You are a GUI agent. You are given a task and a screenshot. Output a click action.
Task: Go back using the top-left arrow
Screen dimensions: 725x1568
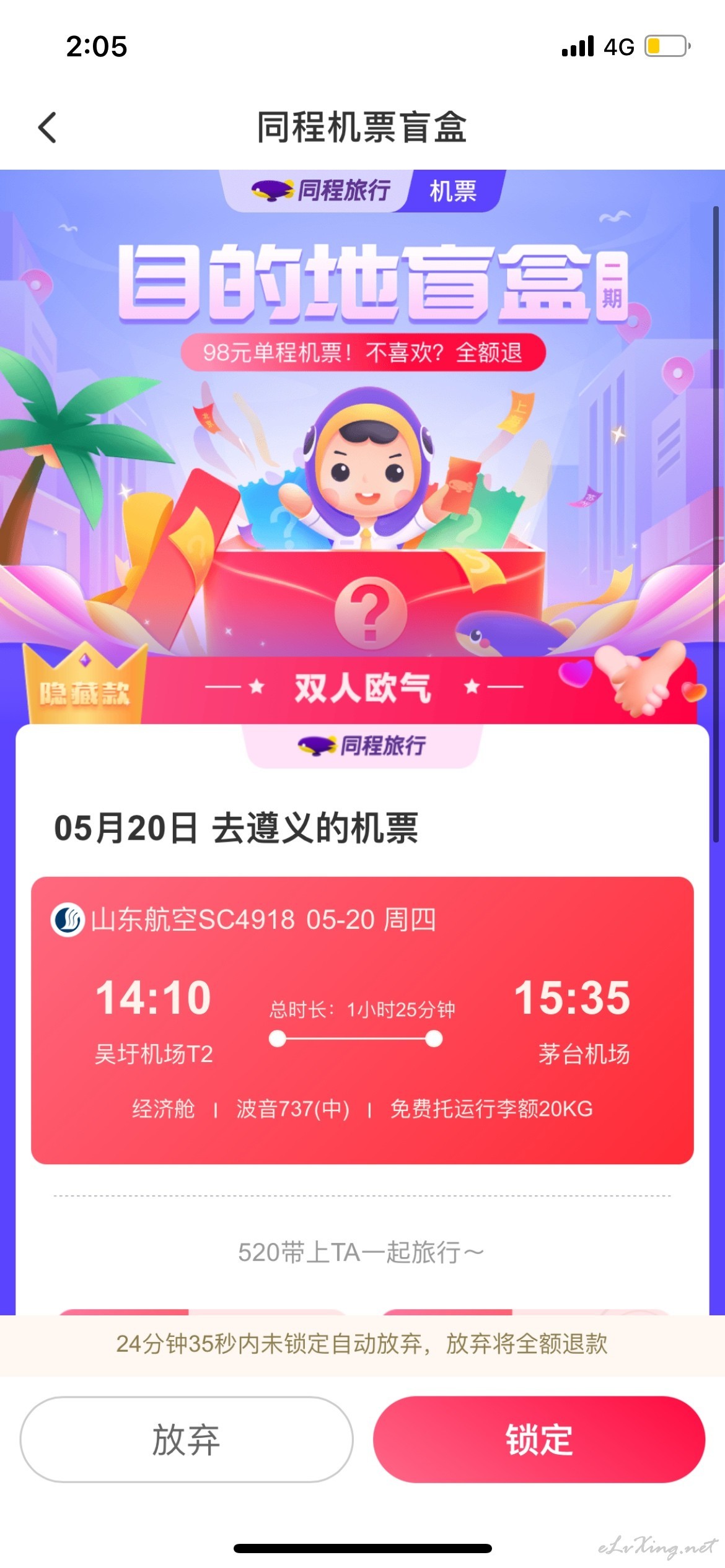(x=47, y=128)
